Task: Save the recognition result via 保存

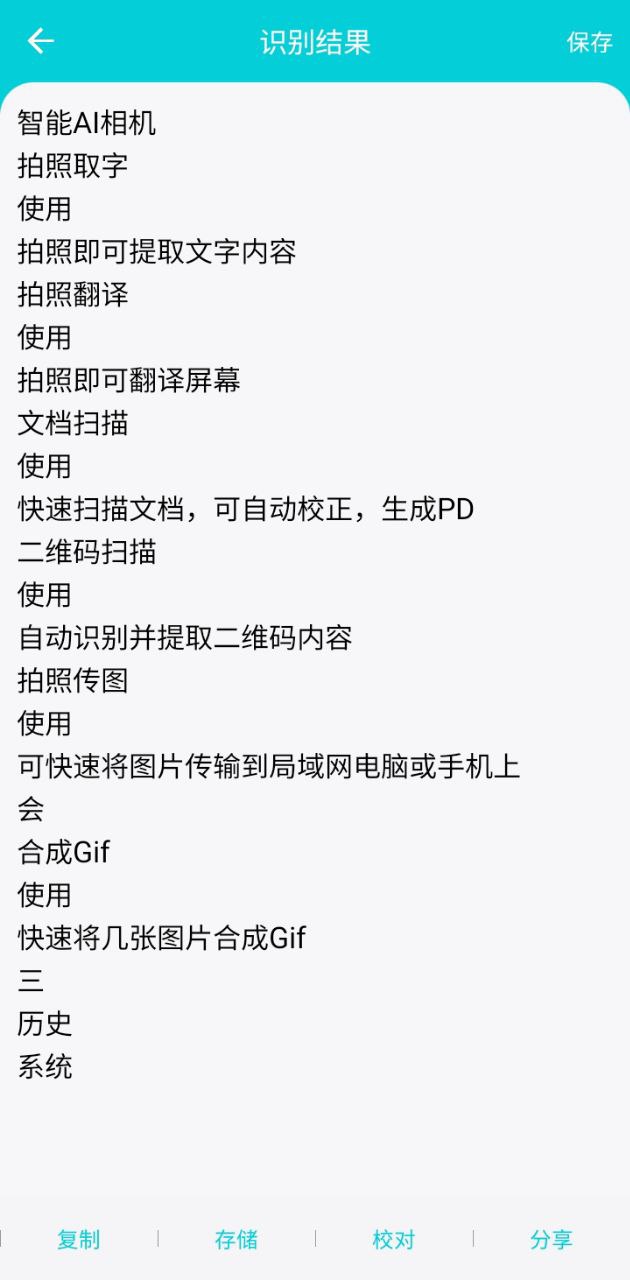Action: point(589,42)
